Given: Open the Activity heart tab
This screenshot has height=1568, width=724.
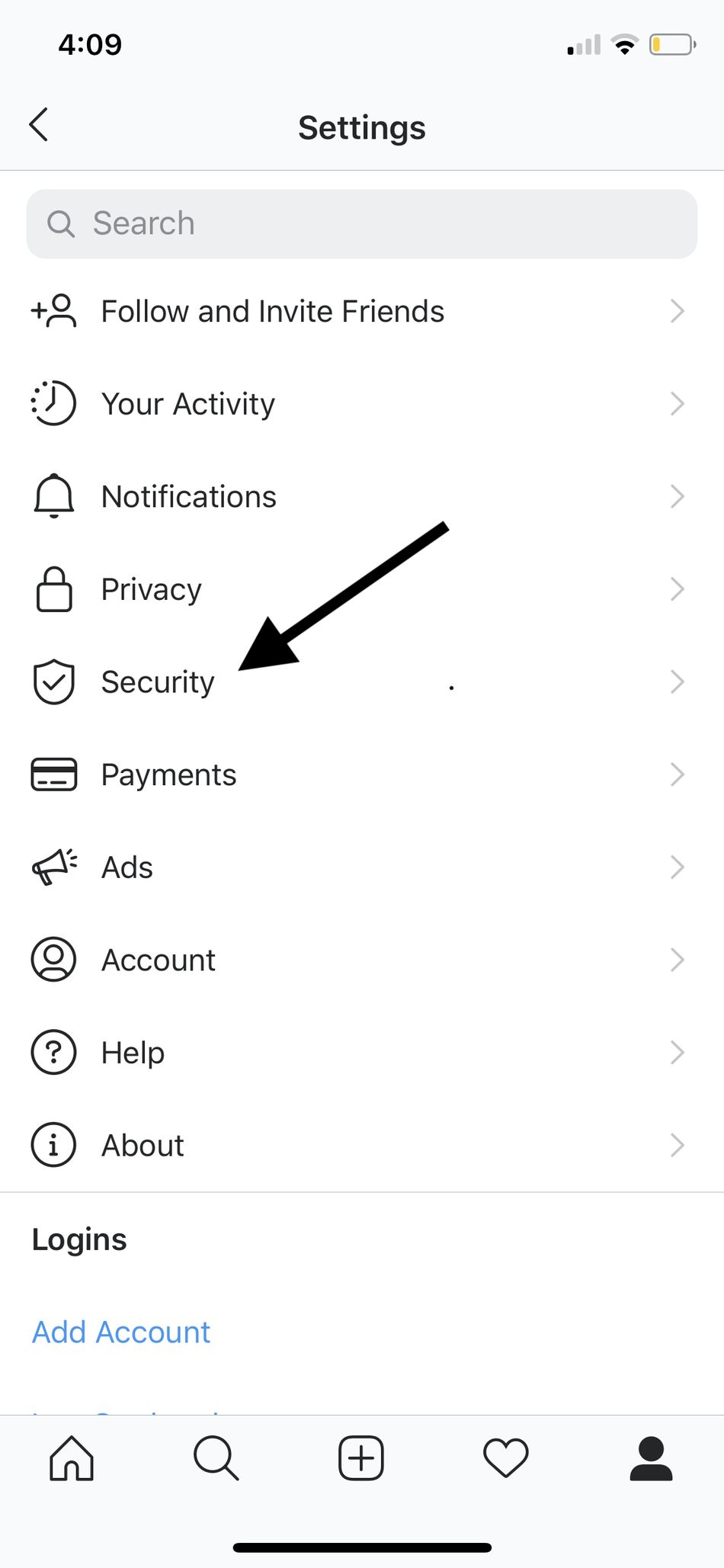Looking at the screenshot, I should [506, 1458].
